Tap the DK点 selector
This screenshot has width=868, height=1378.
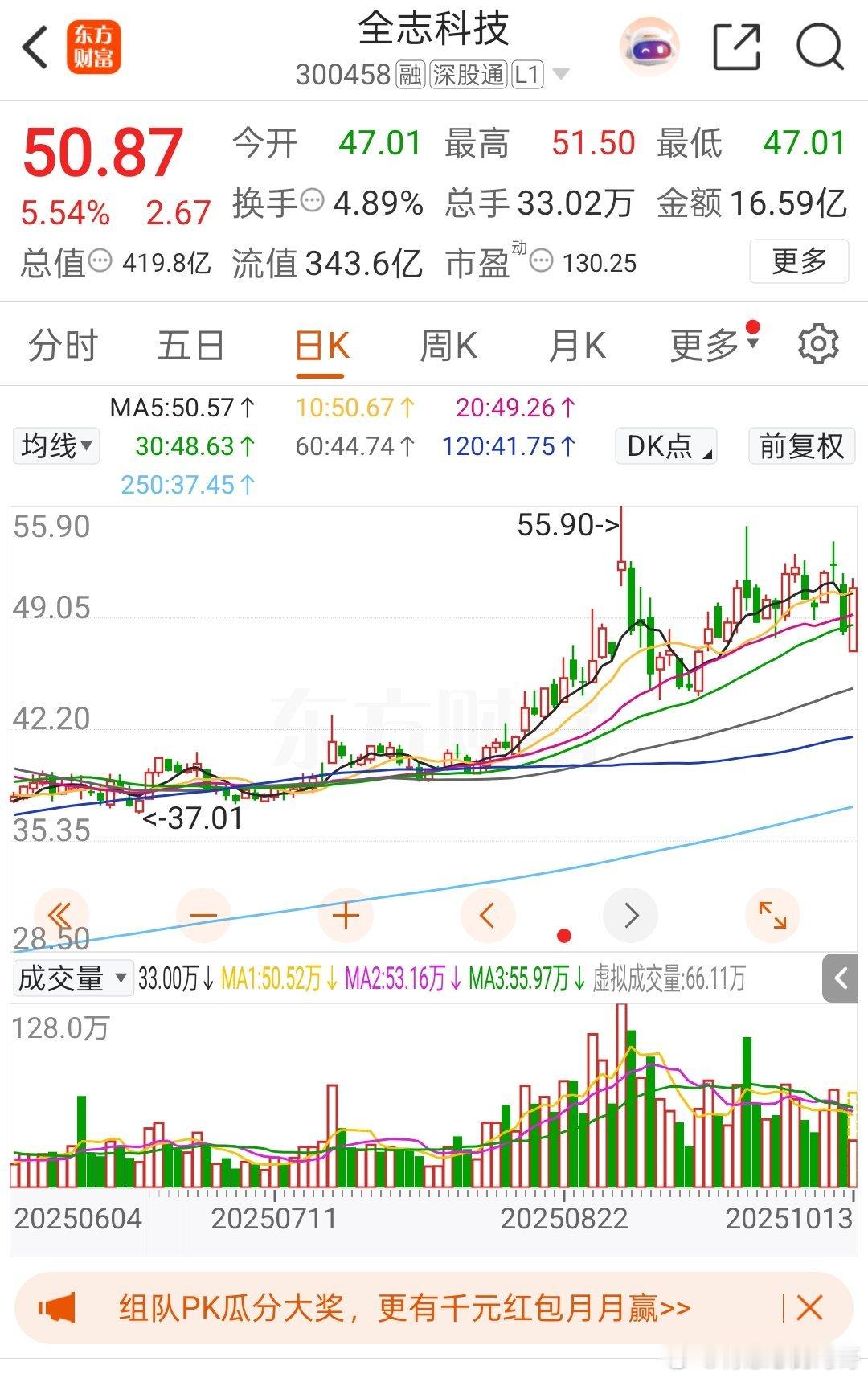(x=666, y=446)
